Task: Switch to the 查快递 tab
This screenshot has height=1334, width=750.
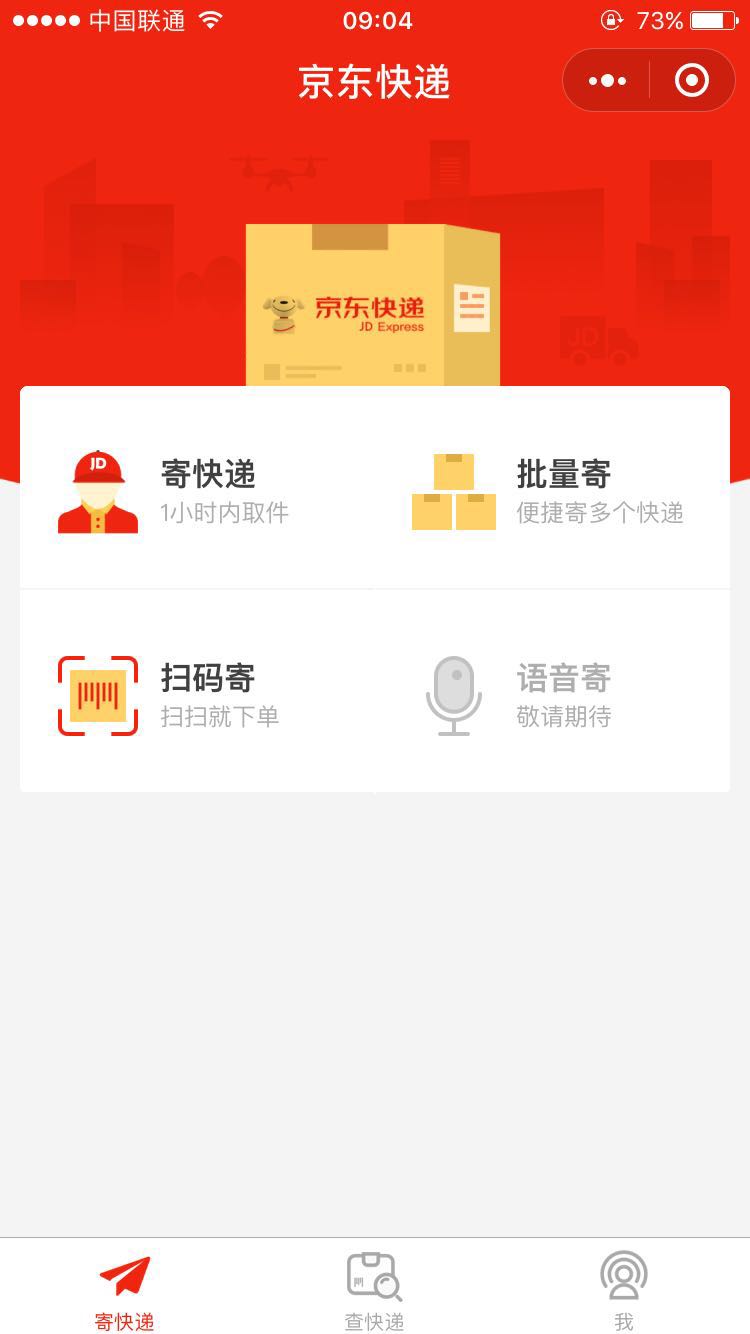Action: tap(374, 1290)
